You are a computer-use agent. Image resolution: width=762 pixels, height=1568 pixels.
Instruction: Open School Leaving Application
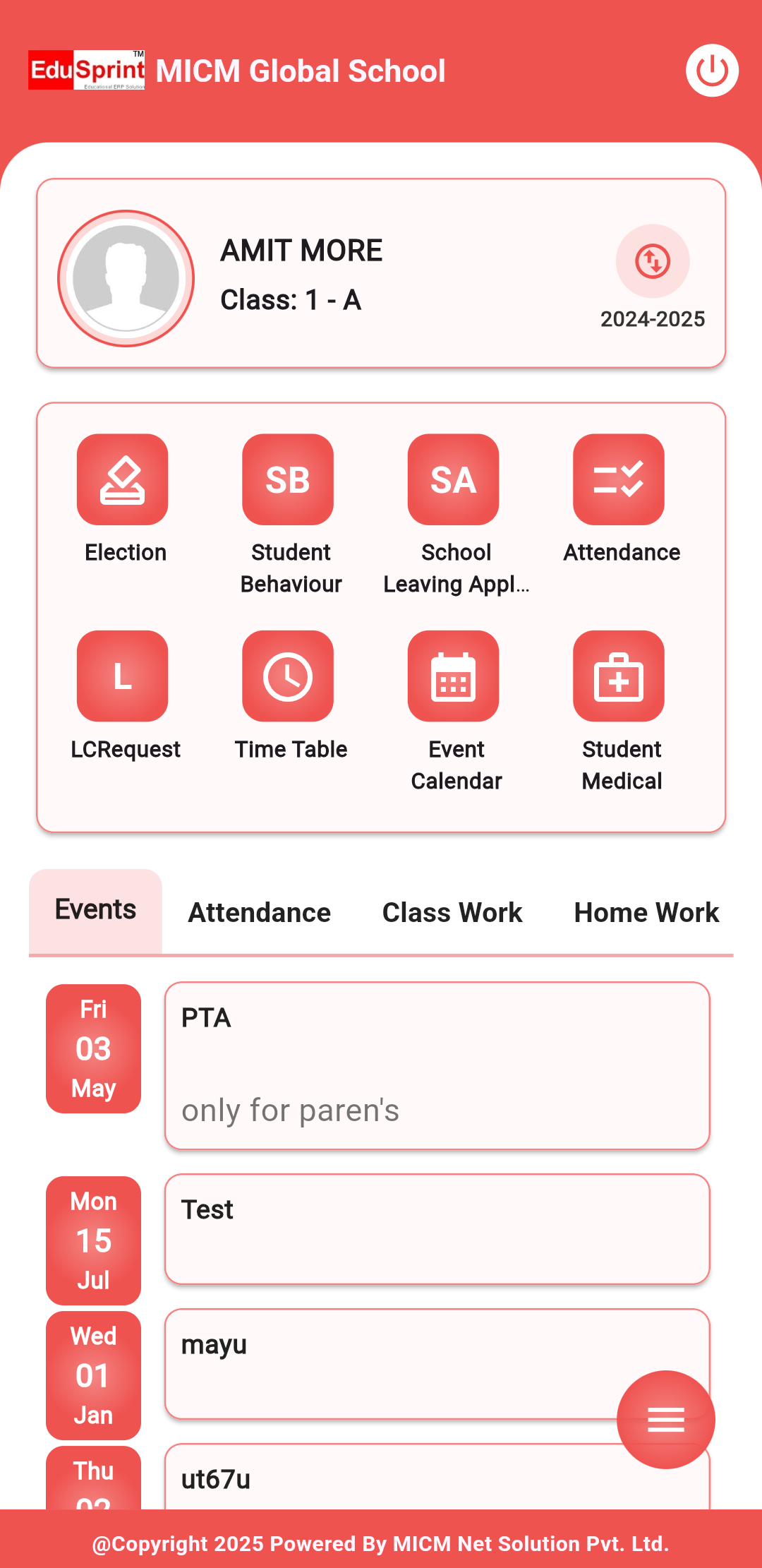pyautogui.click(x=454, y=480)
